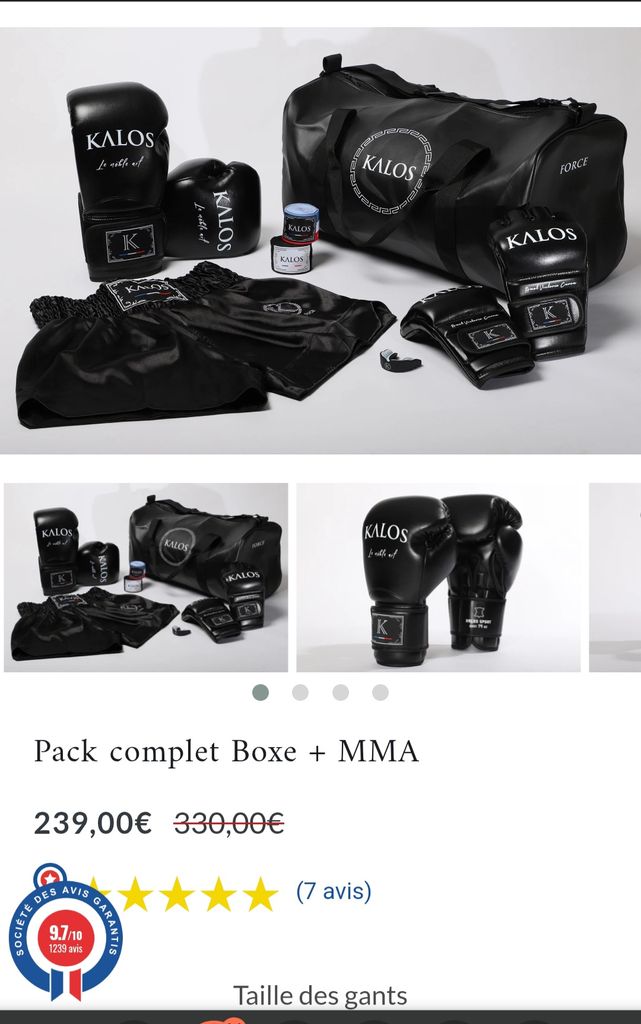Open the main product image of the pack
The height and width of the screenshot is (1024, 641).
point(320,240)
